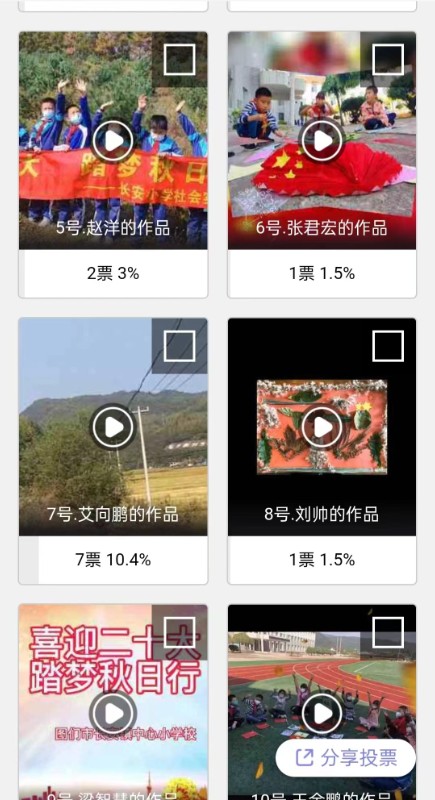Mark the checkbox on 8号.刘帅的作品
The height and width of the screenshot is (800, 435).
[x=388, y=346]
